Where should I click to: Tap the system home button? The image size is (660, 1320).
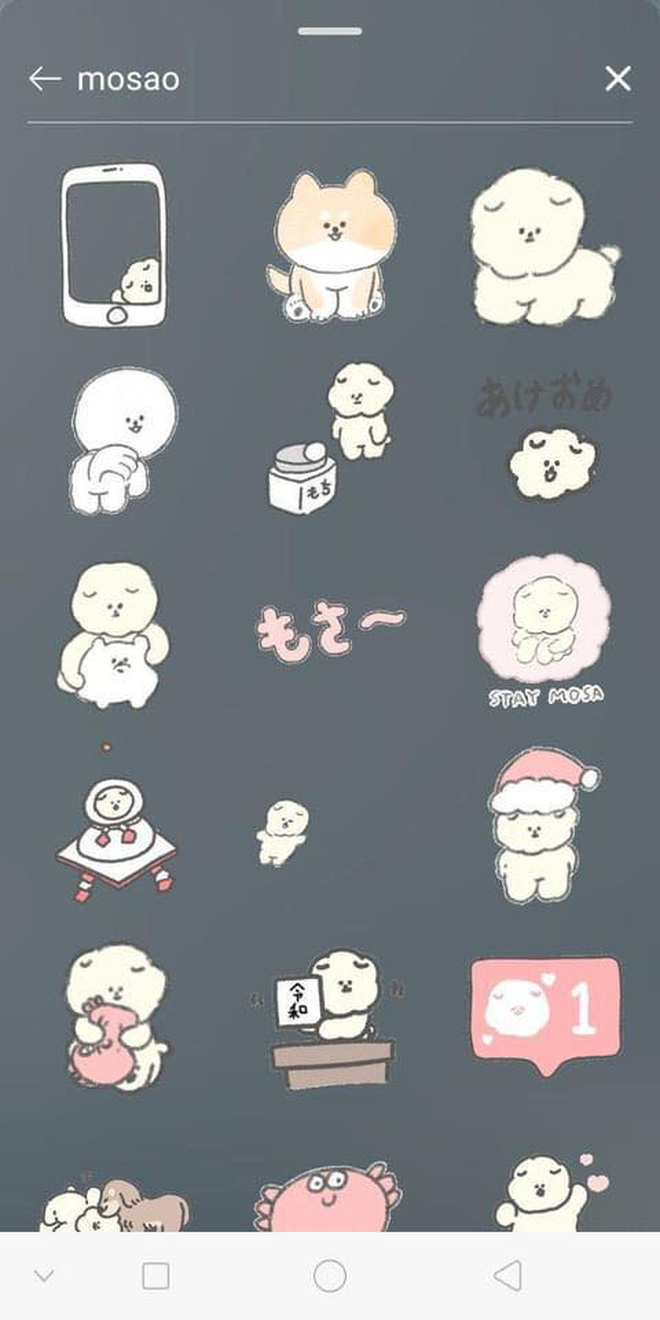pyautogui.click(x=330, y=1276)
